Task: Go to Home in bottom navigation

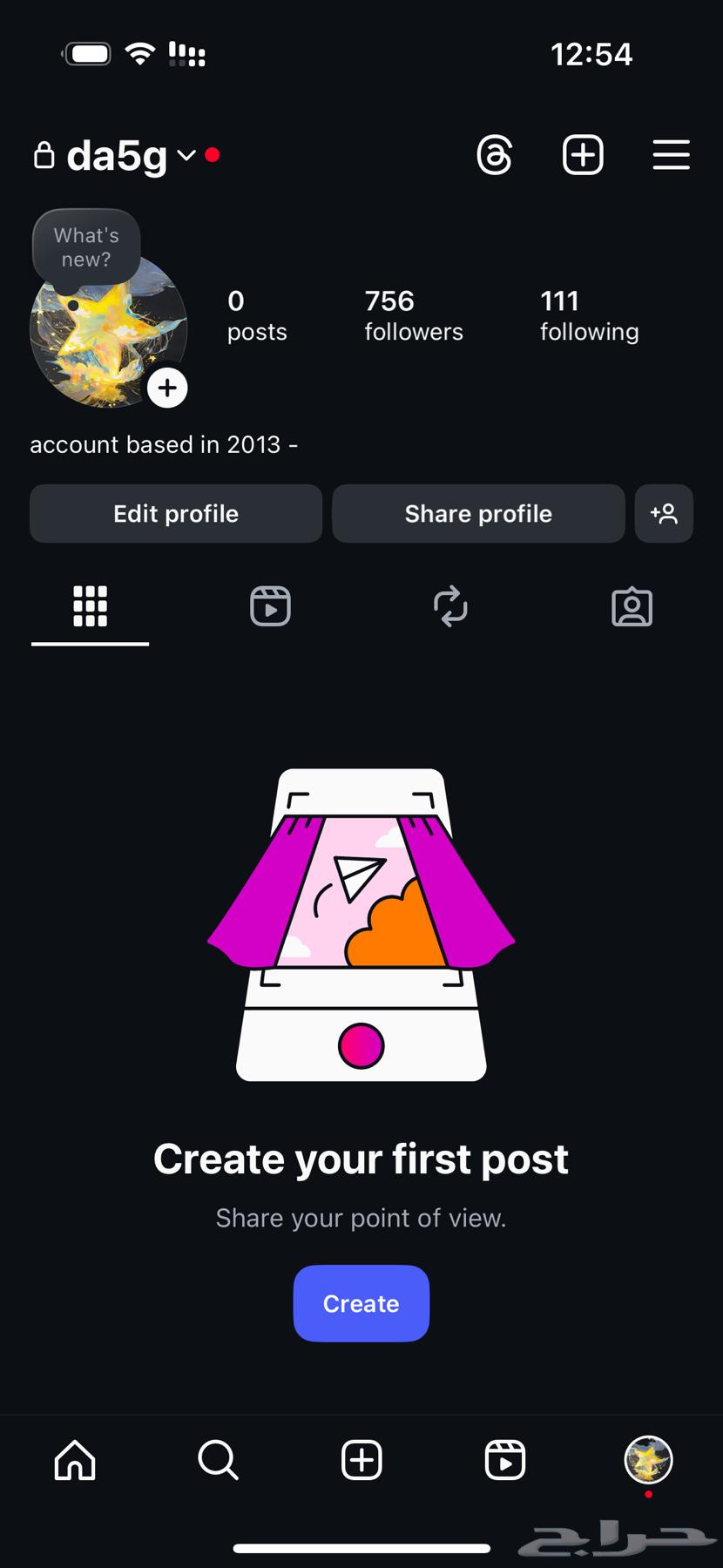Action: point(75,1460)
